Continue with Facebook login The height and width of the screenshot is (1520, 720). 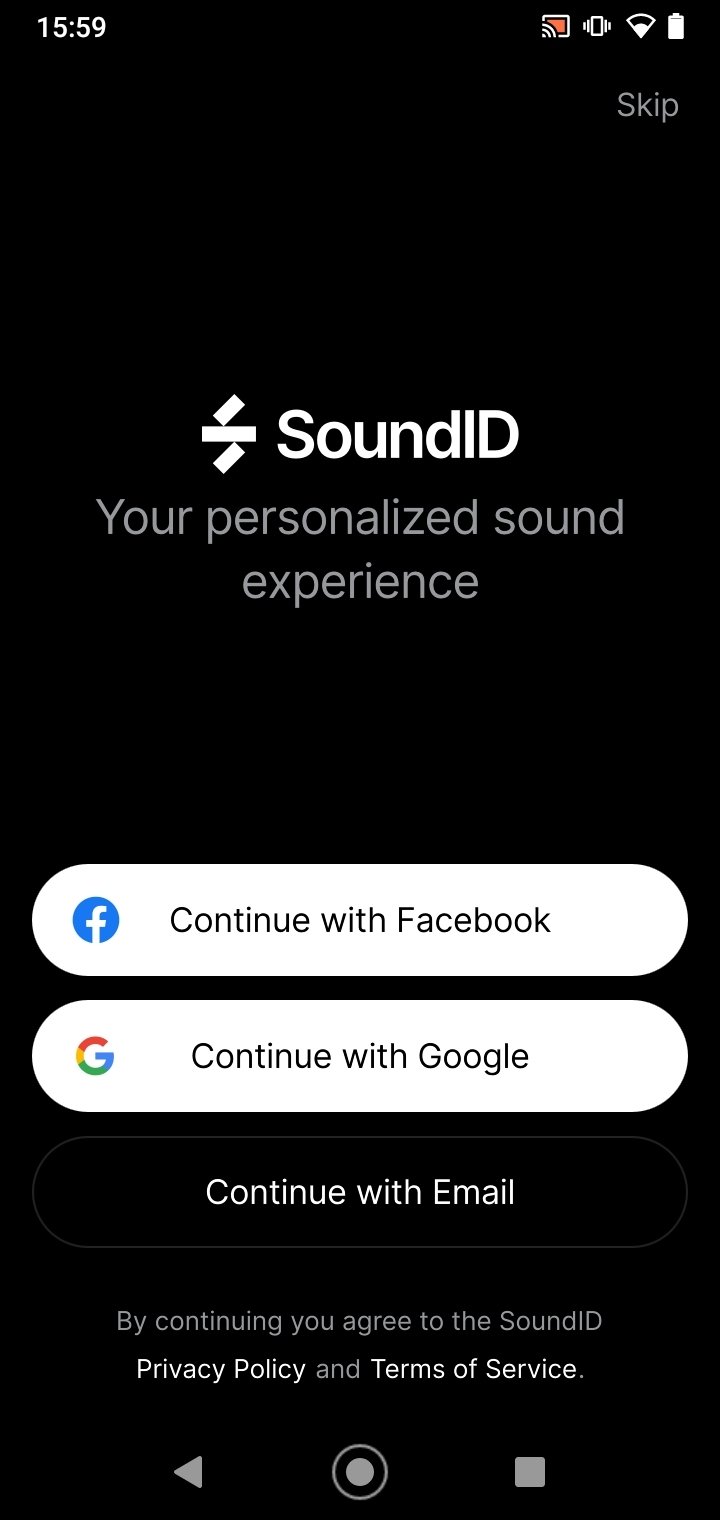pos(360,920)
